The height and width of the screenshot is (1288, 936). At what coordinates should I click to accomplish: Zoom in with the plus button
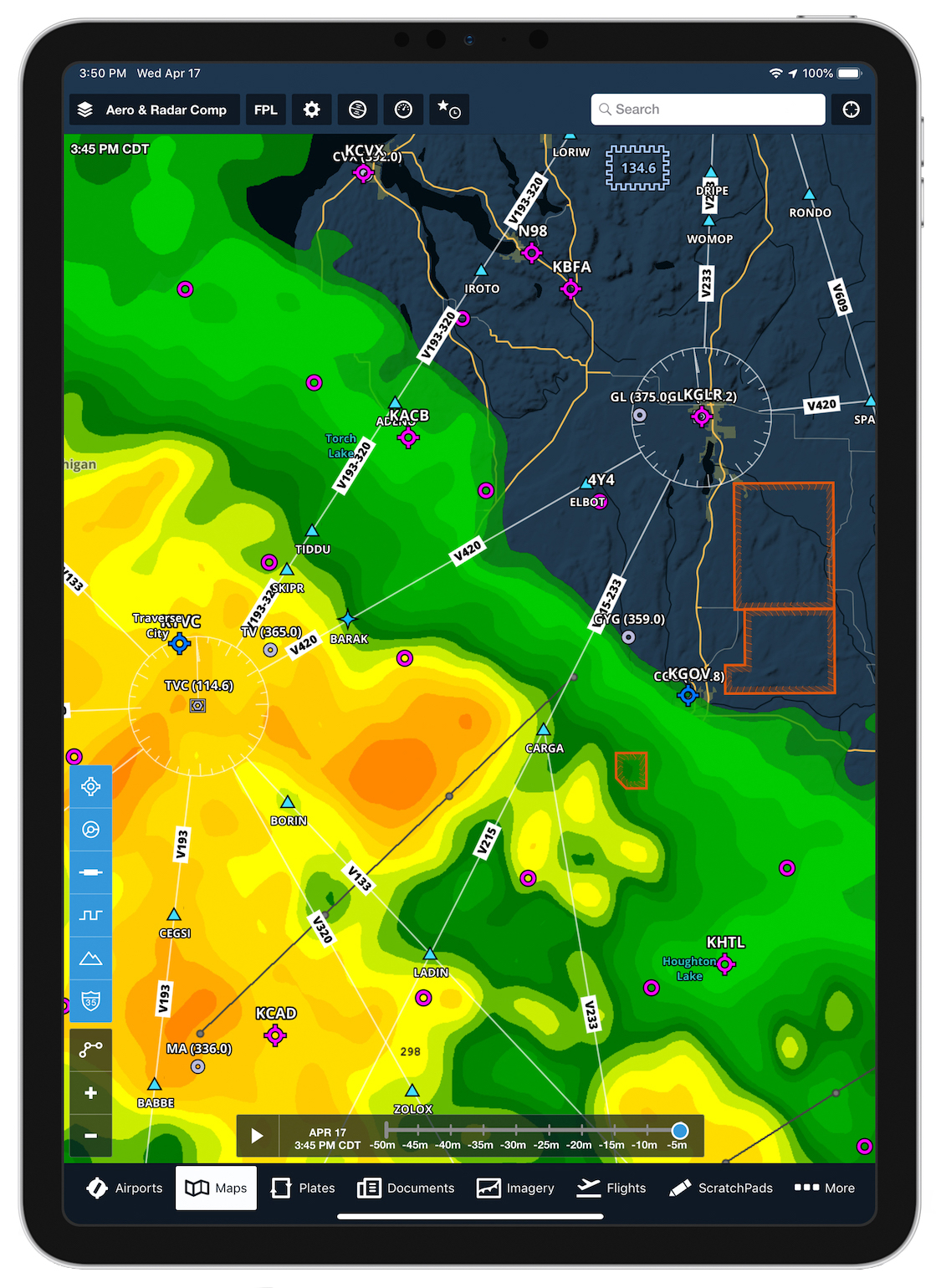(x=90, y=1092)
